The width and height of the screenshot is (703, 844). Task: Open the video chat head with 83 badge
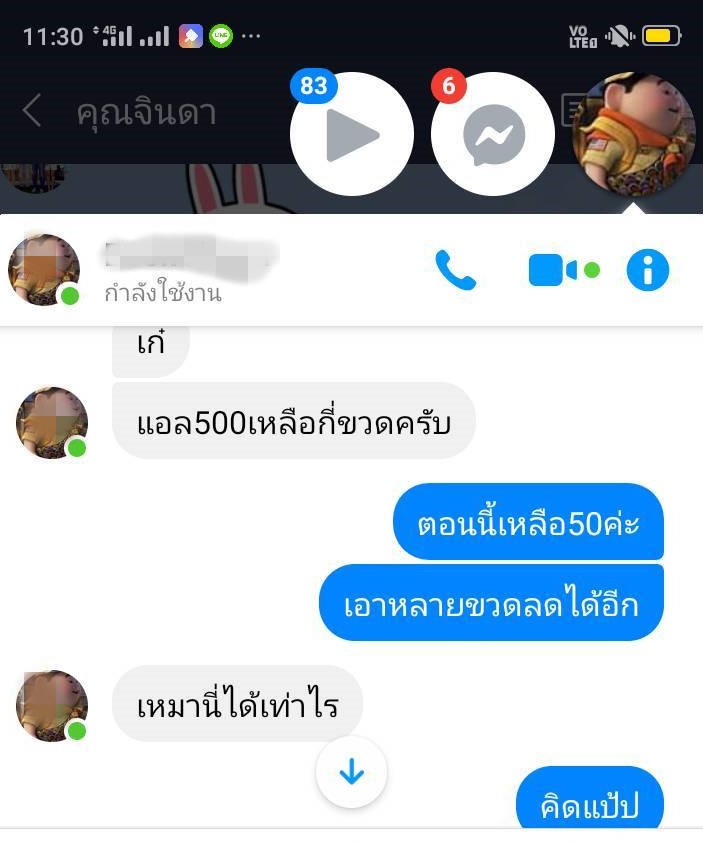[351, 134]
